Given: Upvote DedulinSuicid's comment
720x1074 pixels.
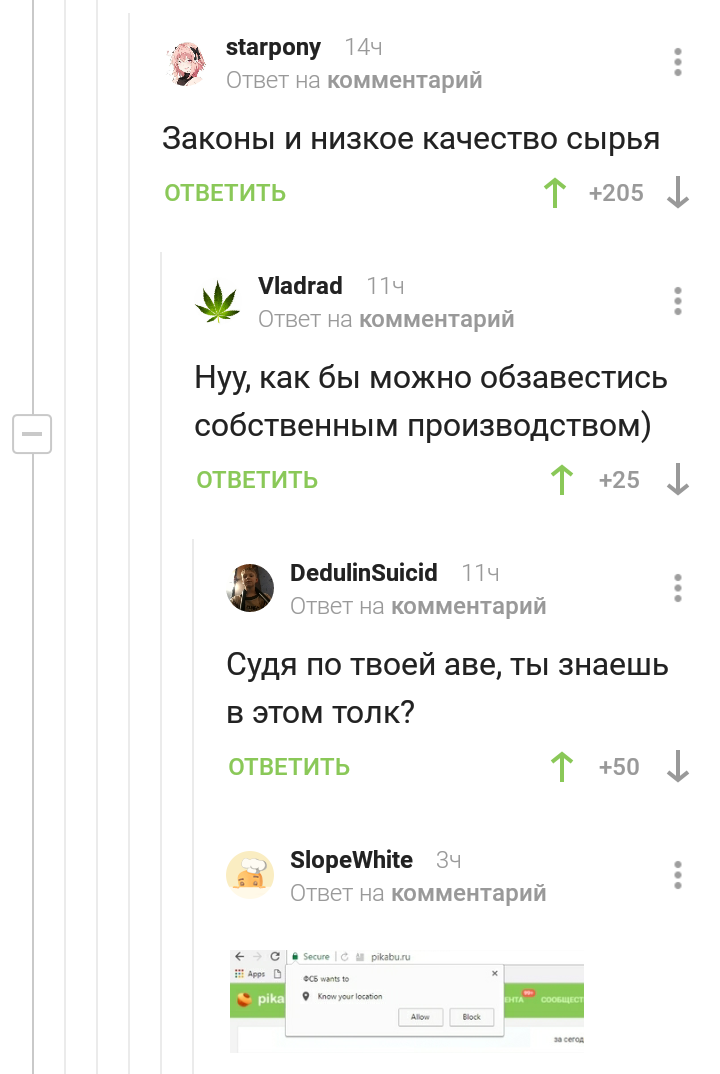Looking at the screenshot, I should [x=563, y=767].
